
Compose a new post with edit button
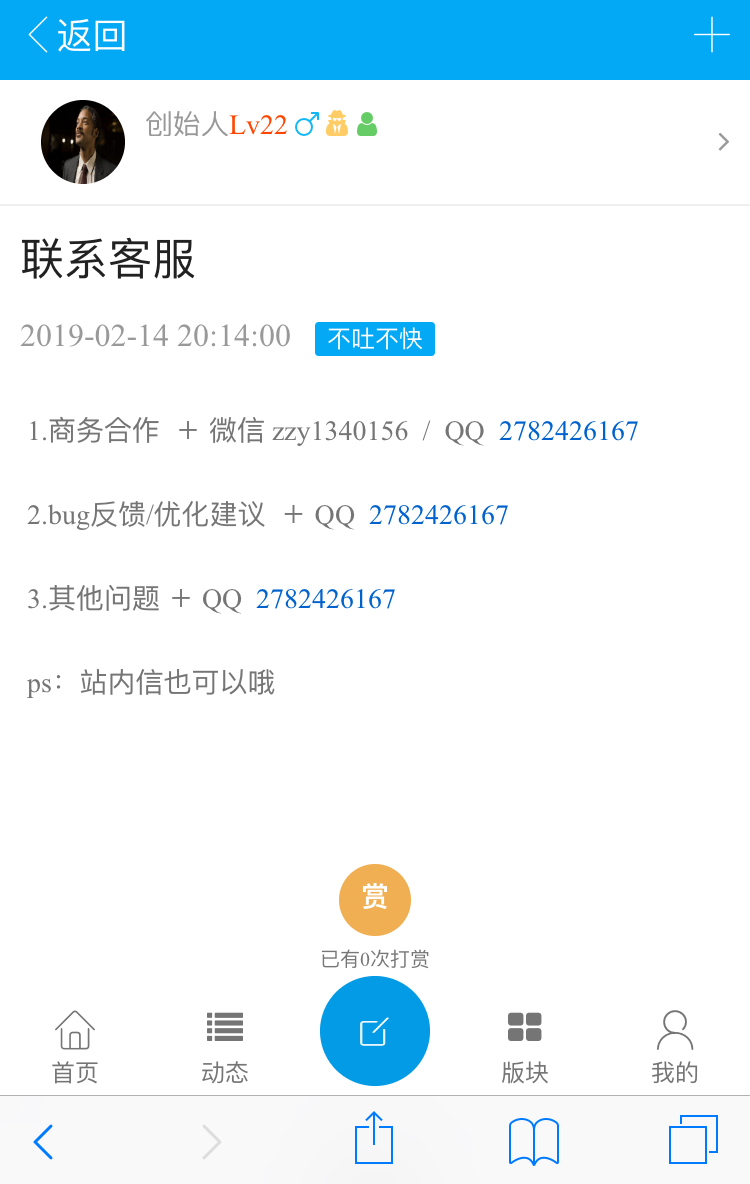tap(375, 1031)
